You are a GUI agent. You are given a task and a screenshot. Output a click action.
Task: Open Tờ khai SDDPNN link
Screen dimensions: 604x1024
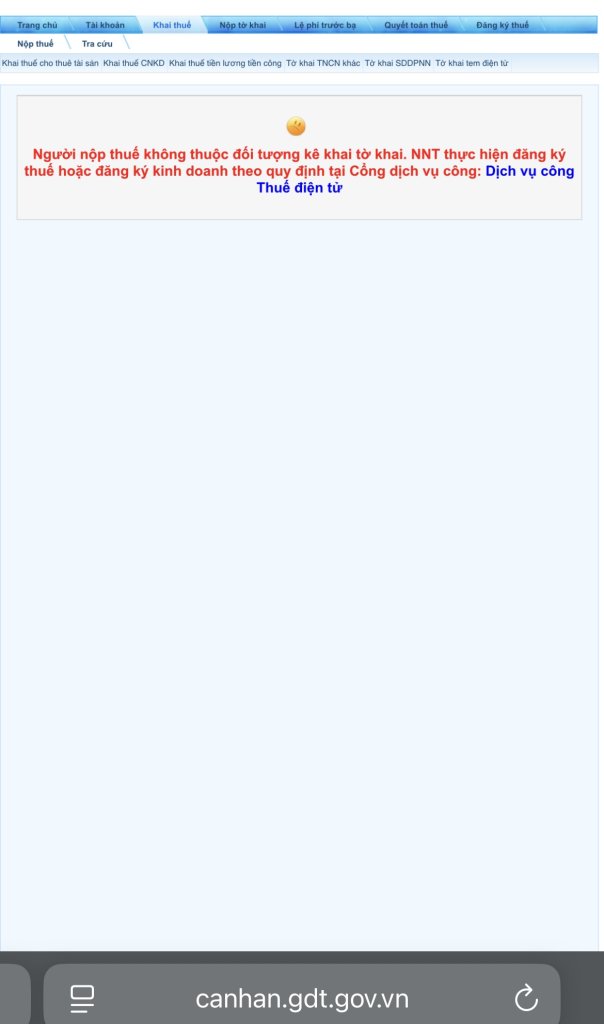397,63
